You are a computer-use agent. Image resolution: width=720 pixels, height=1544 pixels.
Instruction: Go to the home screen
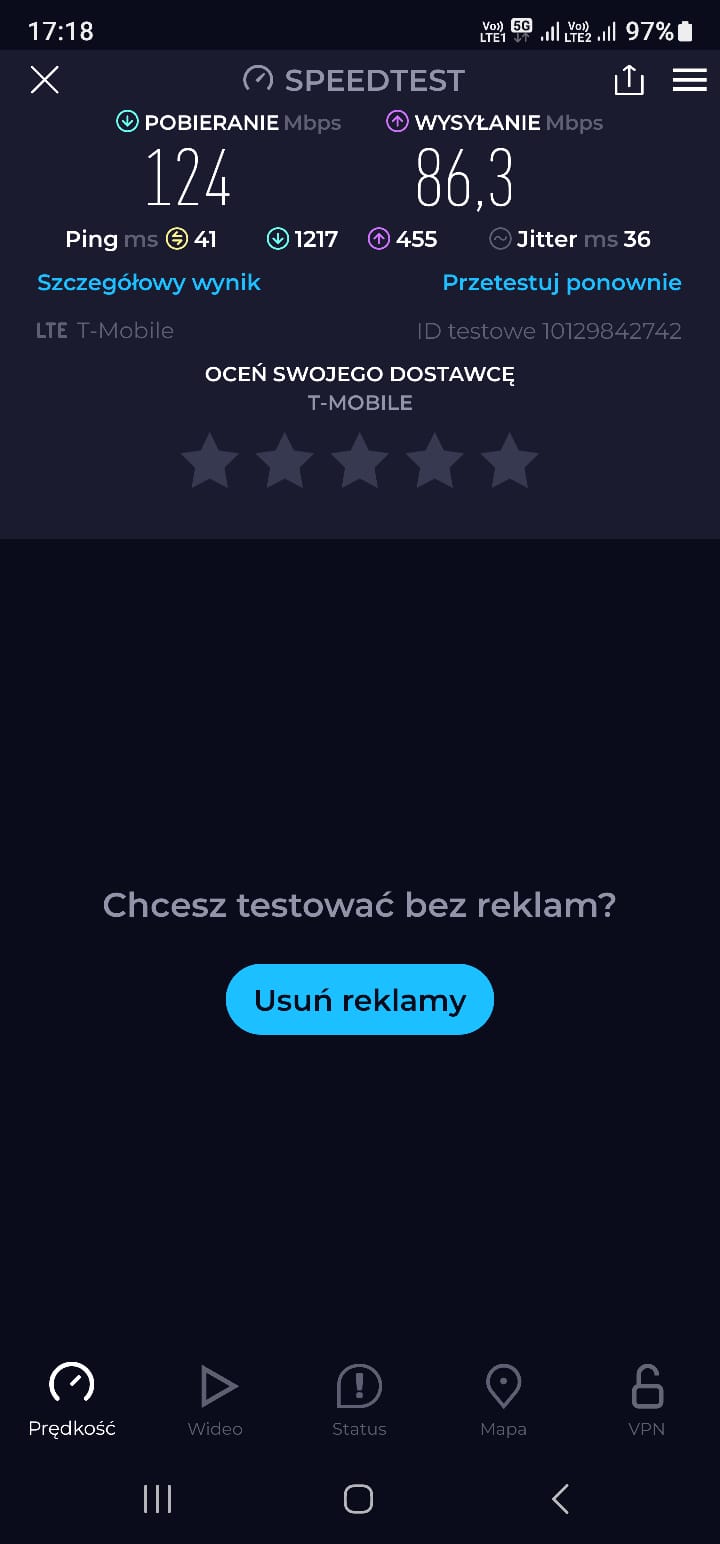358,1498
